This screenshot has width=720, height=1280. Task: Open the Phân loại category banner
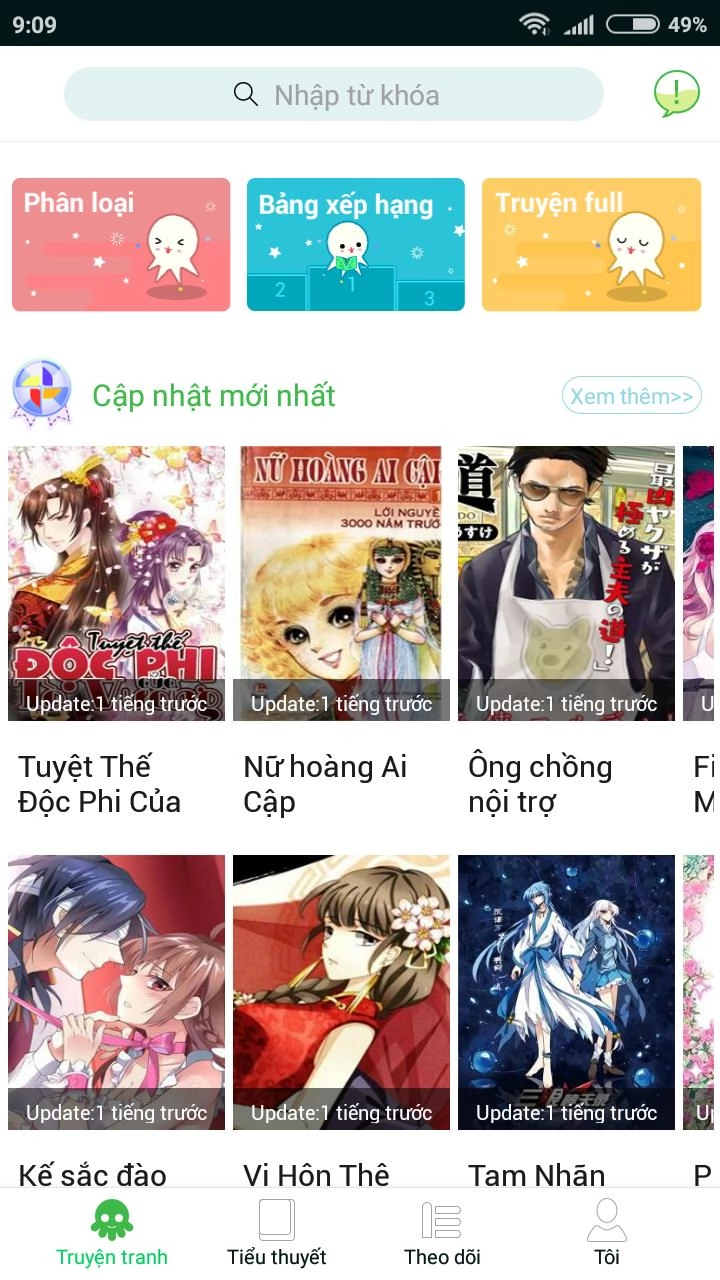click(x=120, y=244)
